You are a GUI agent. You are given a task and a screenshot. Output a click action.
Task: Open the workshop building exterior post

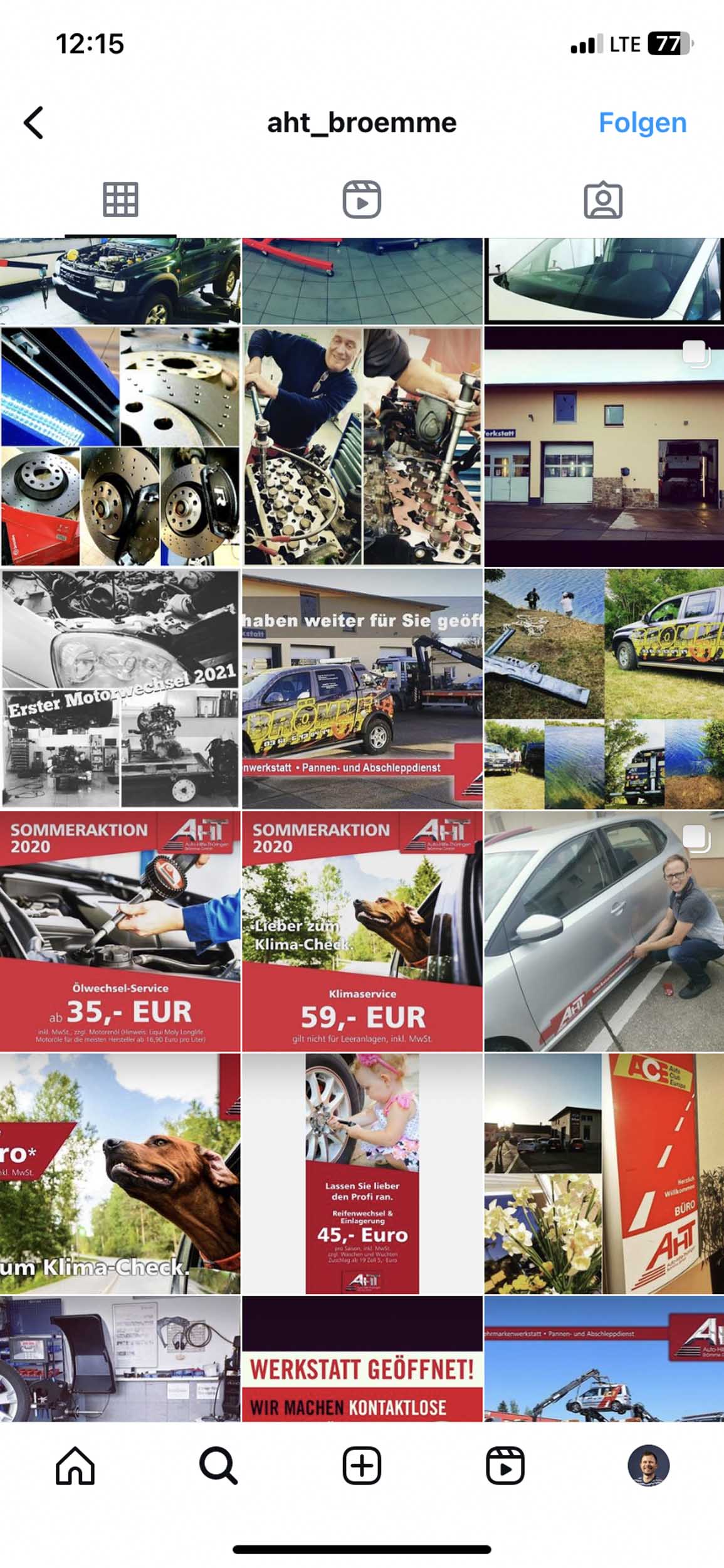(x=604, y=447)
